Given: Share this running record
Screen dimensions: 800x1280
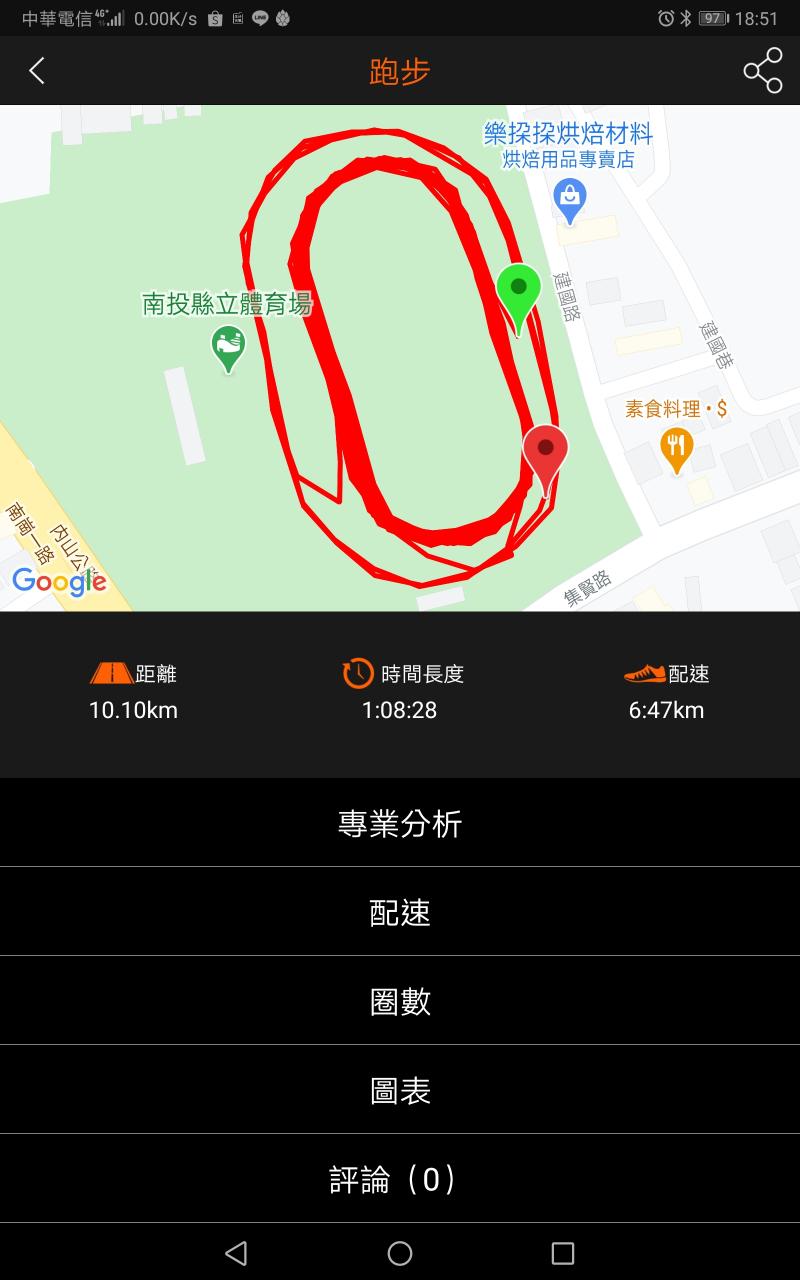Looking at the screenshot, I should pyautogui.click(x=762, y=71).
